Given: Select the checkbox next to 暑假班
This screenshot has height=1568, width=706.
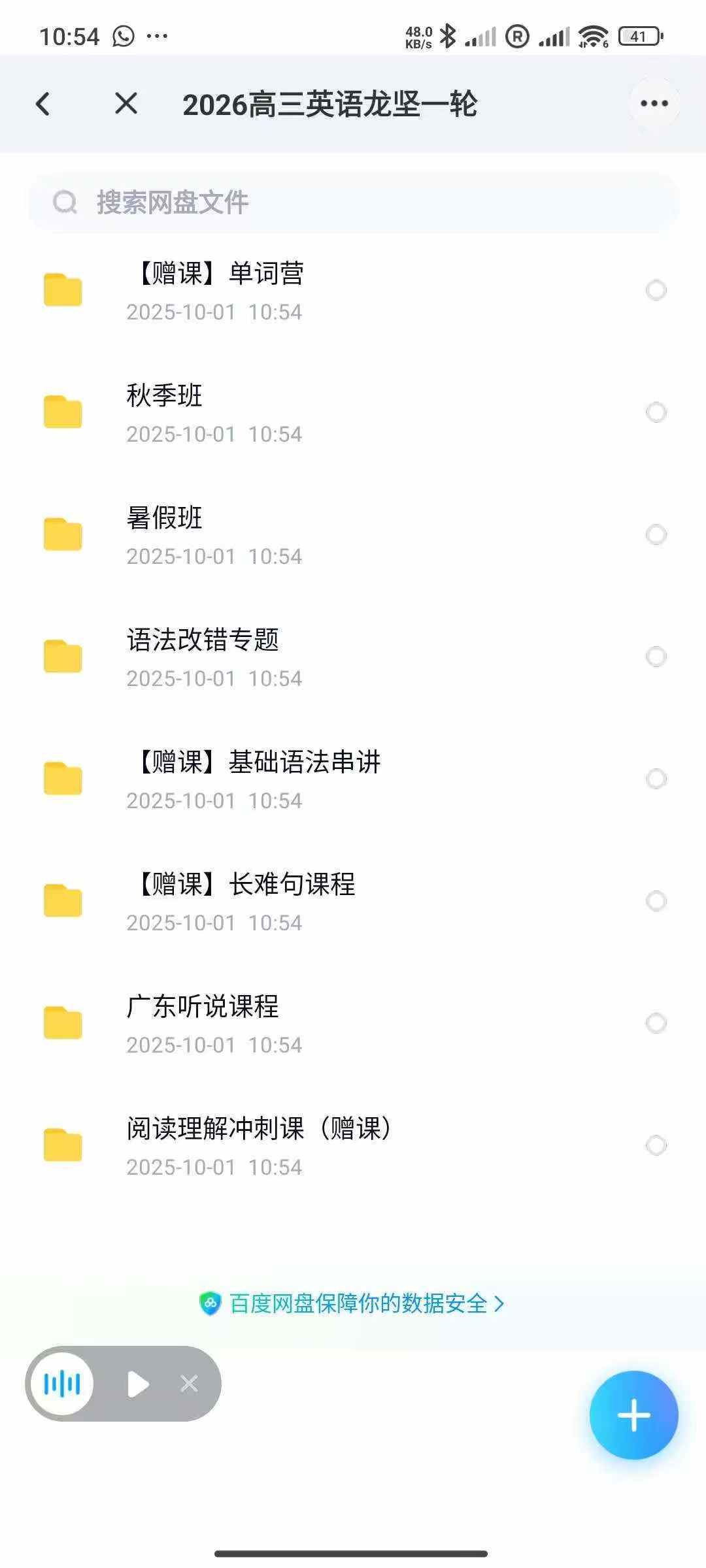Looking at the screenshot, I should click(x=656, y=534).
